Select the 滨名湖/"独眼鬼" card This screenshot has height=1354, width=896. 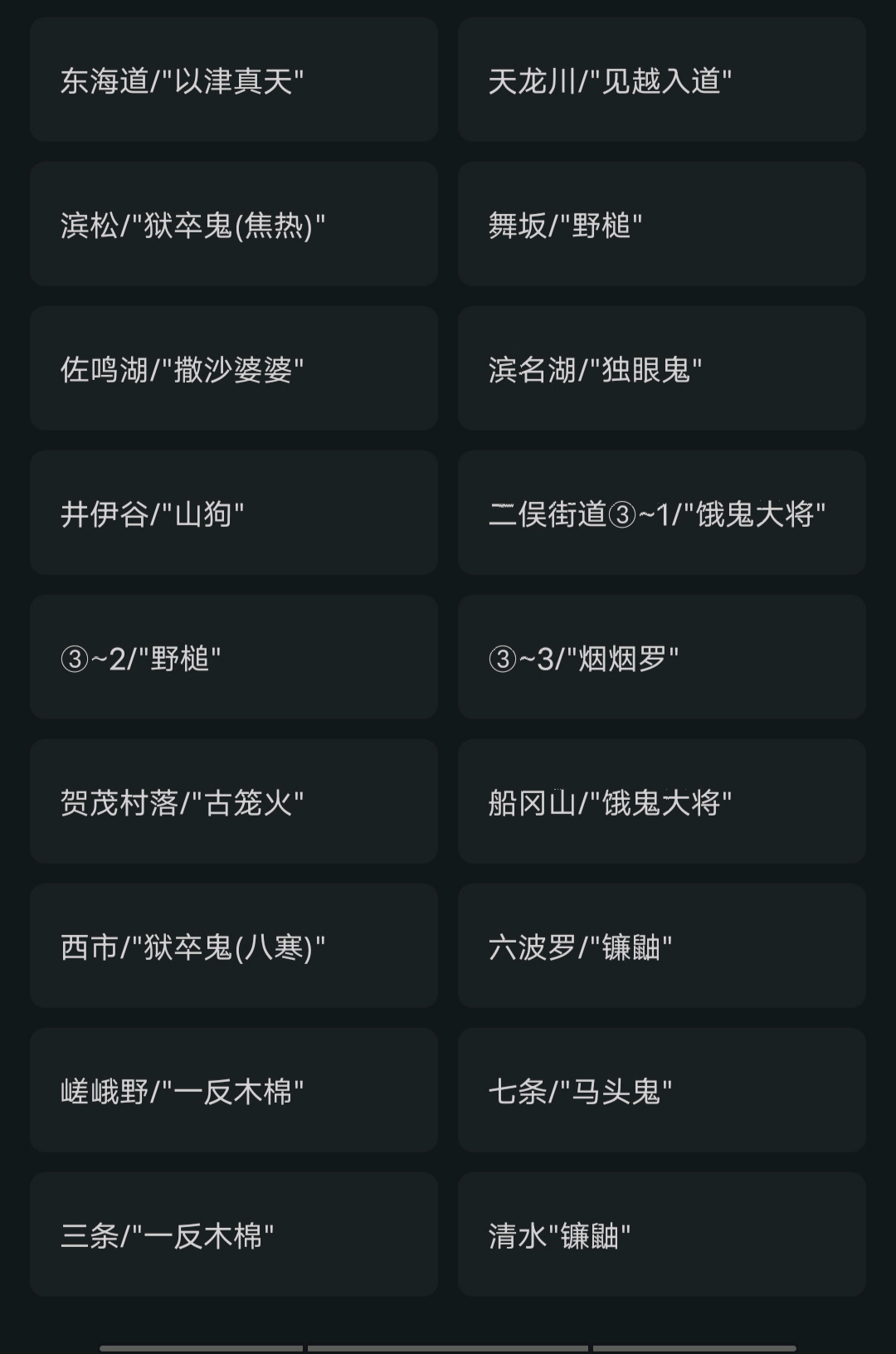661,369
